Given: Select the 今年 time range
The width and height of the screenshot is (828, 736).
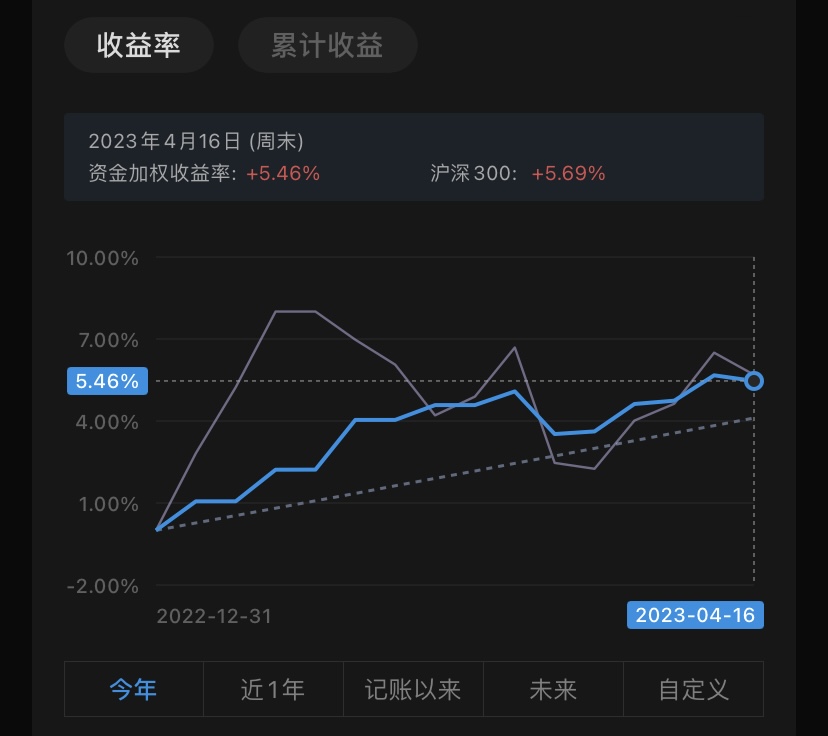Looking at the screenshot, I should click(134, 689).
